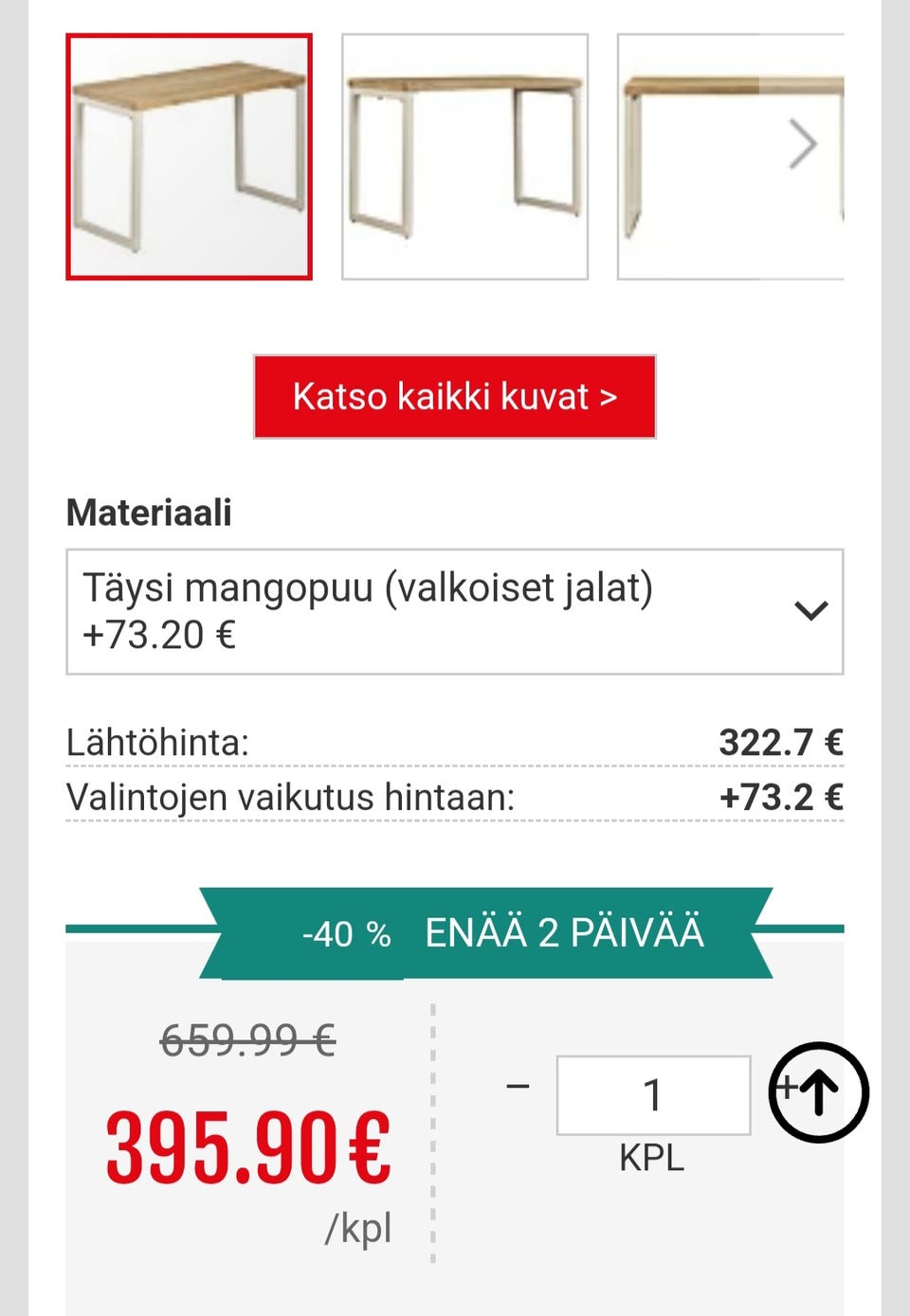910x1316 pixels.
Task: Tap the crossed-out 659.99 € original price
Action: coord(248,1041)
